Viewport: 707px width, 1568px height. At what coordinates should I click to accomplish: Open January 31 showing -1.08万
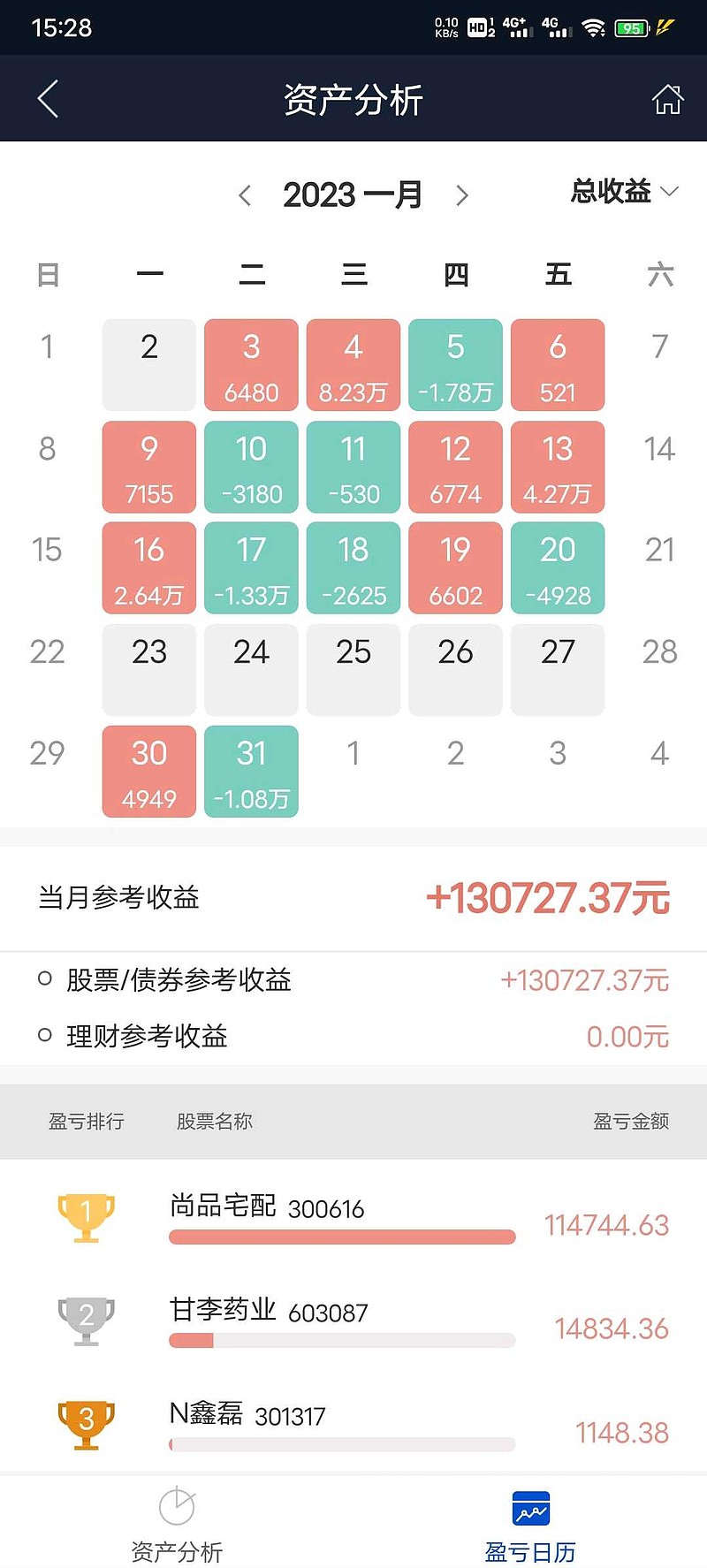[251, 772]
